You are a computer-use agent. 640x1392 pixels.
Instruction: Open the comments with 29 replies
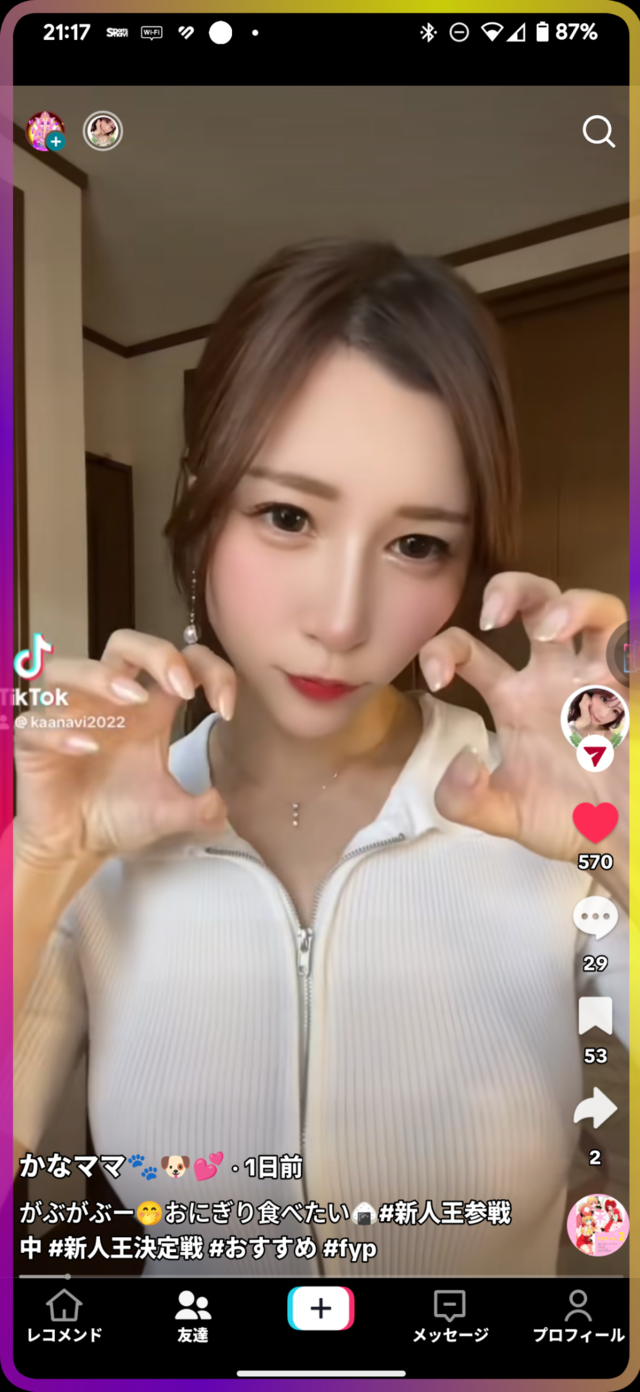point(595,918)
